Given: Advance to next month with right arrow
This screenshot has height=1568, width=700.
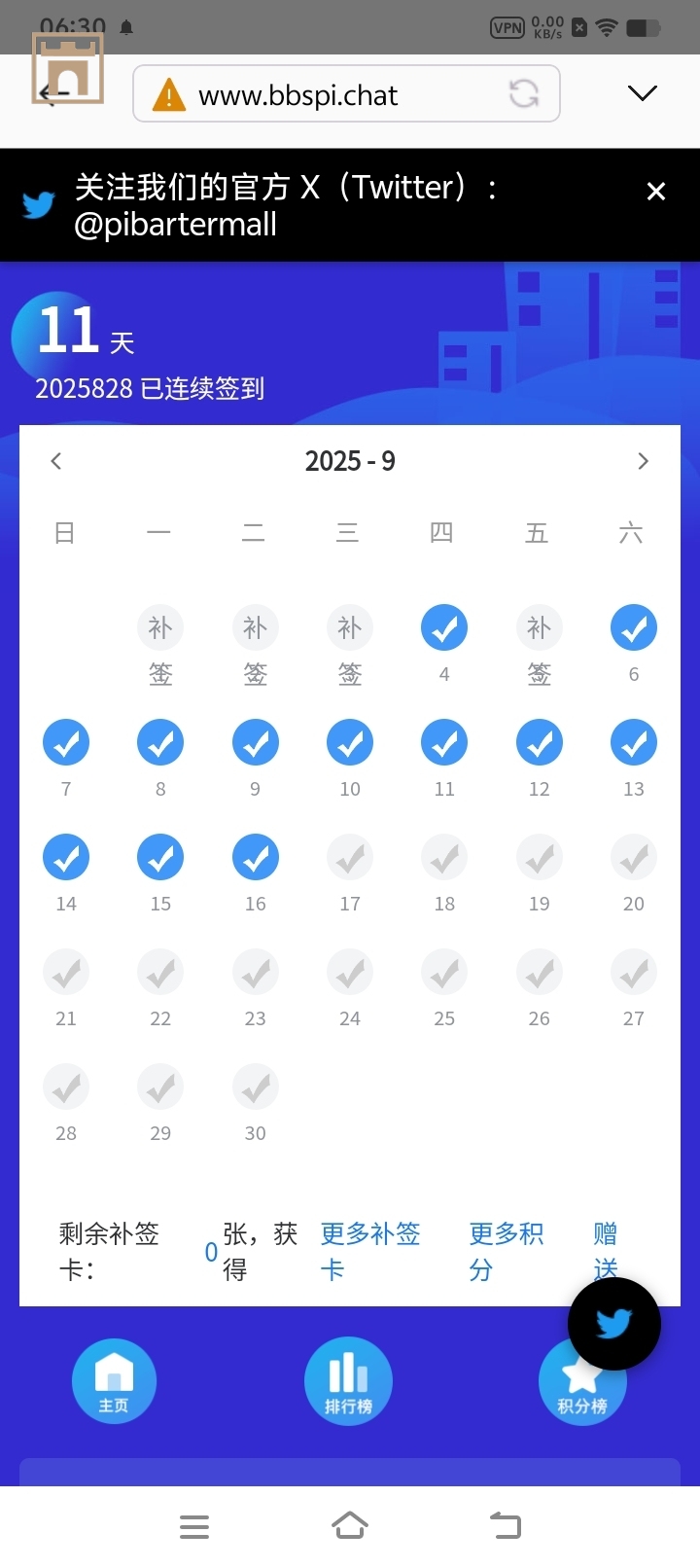Looking at the screenshot, I should 644,460.
